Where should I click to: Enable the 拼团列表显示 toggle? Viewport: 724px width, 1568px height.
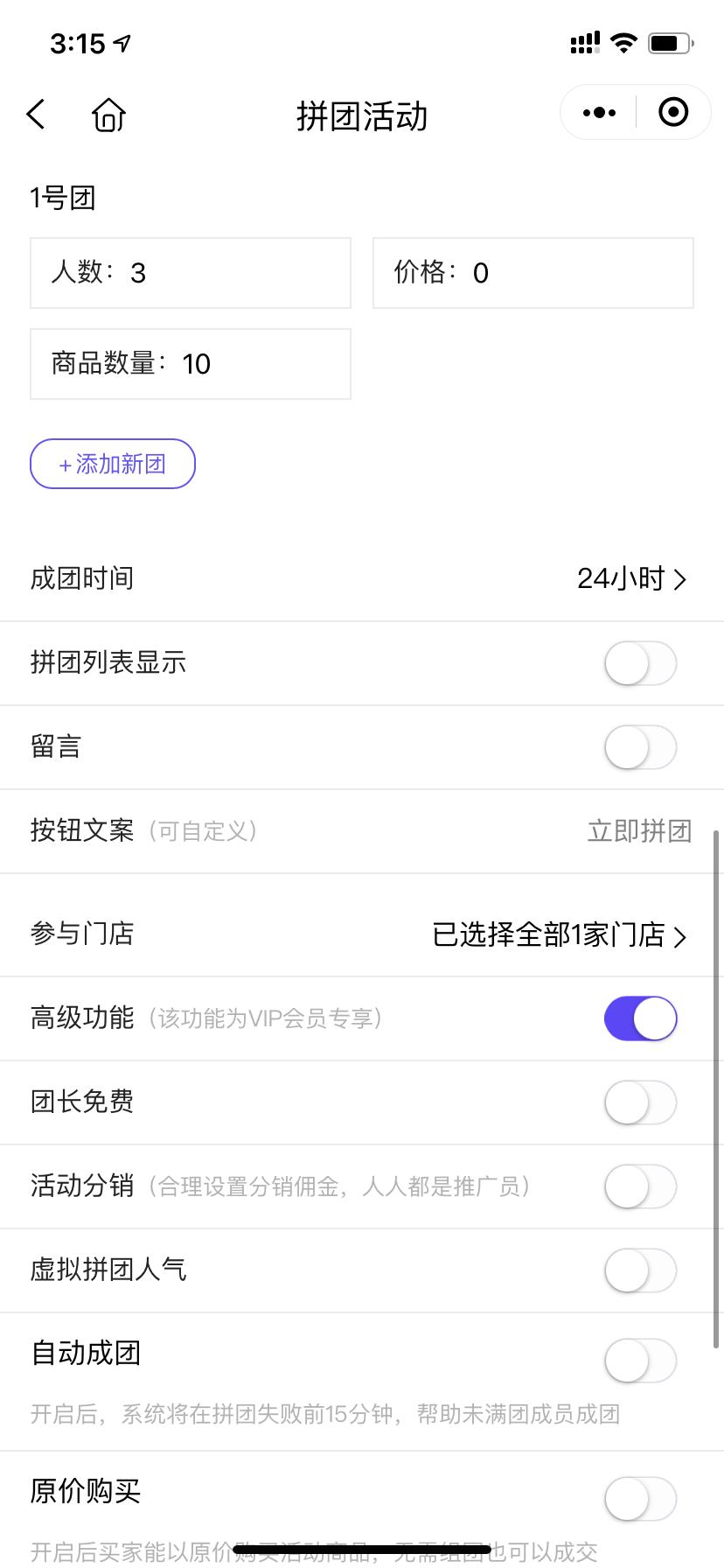click(x=640, y=663)
